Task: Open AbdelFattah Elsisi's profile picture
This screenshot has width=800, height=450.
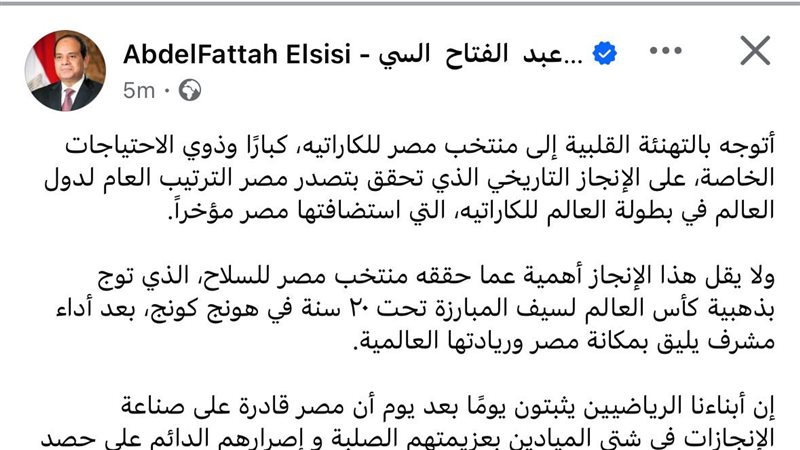Action: tap(66, 70)
